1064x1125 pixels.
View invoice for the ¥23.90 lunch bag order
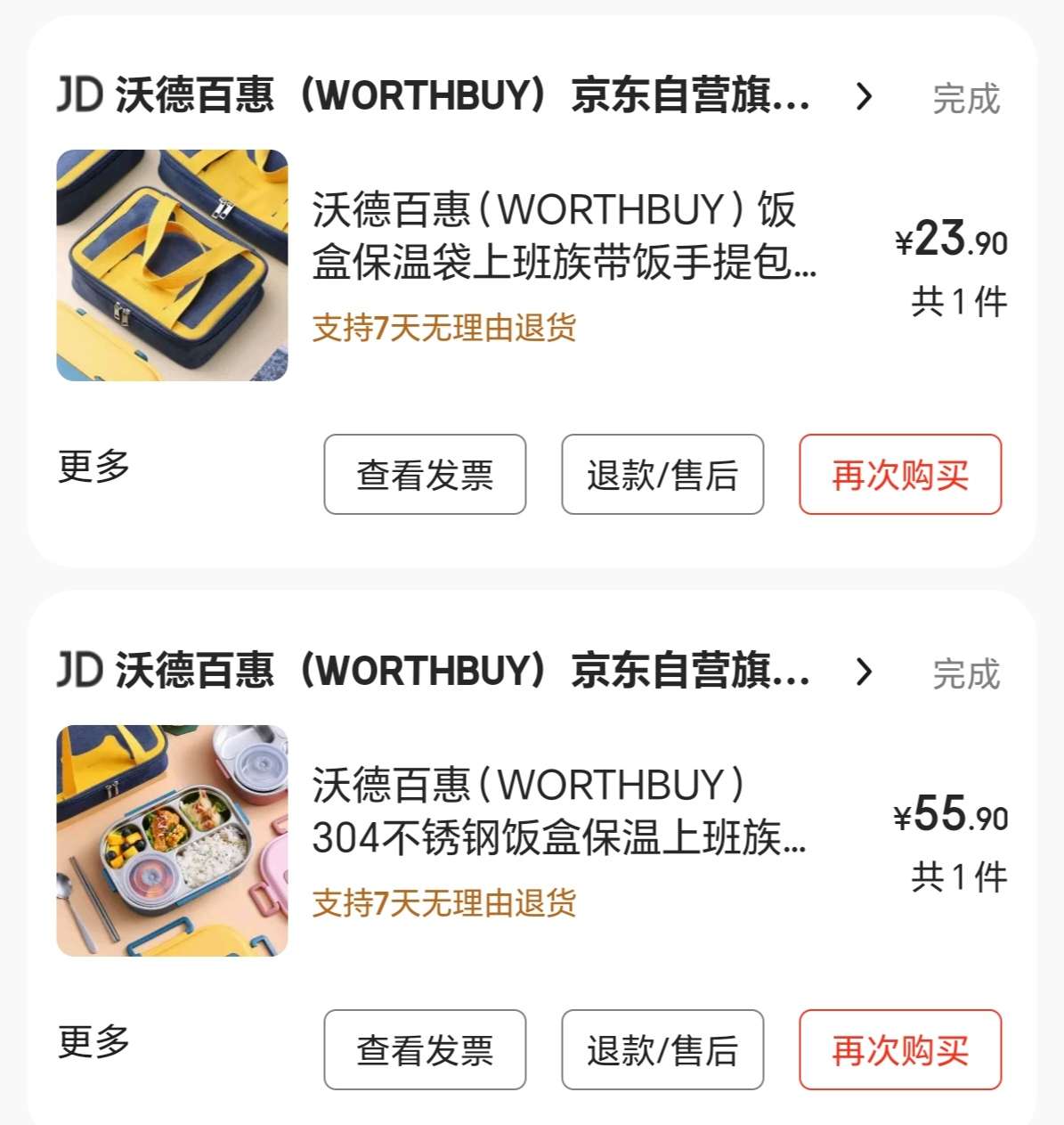point(425,475)
